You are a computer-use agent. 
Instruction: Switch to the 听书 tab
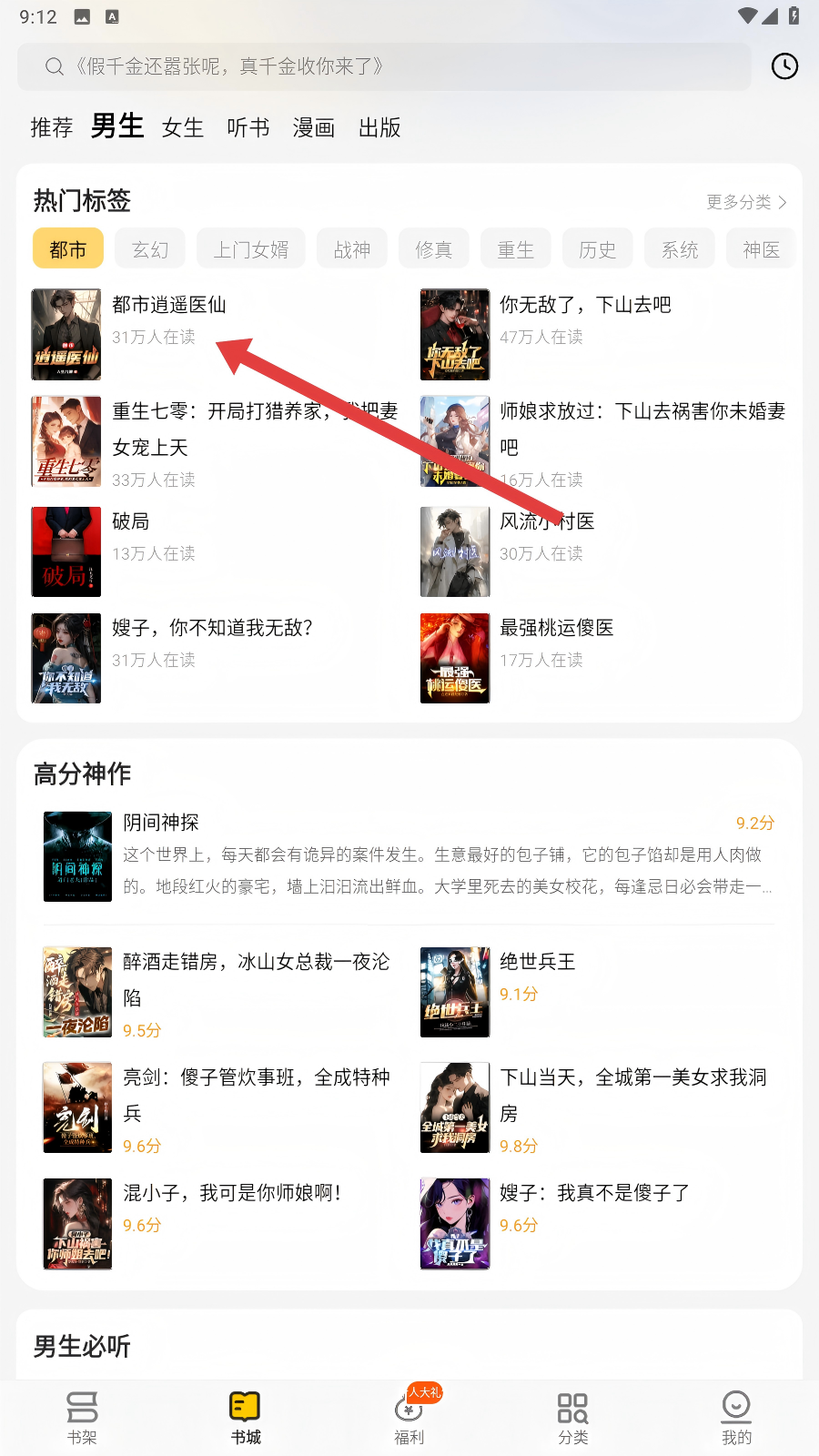248,127
